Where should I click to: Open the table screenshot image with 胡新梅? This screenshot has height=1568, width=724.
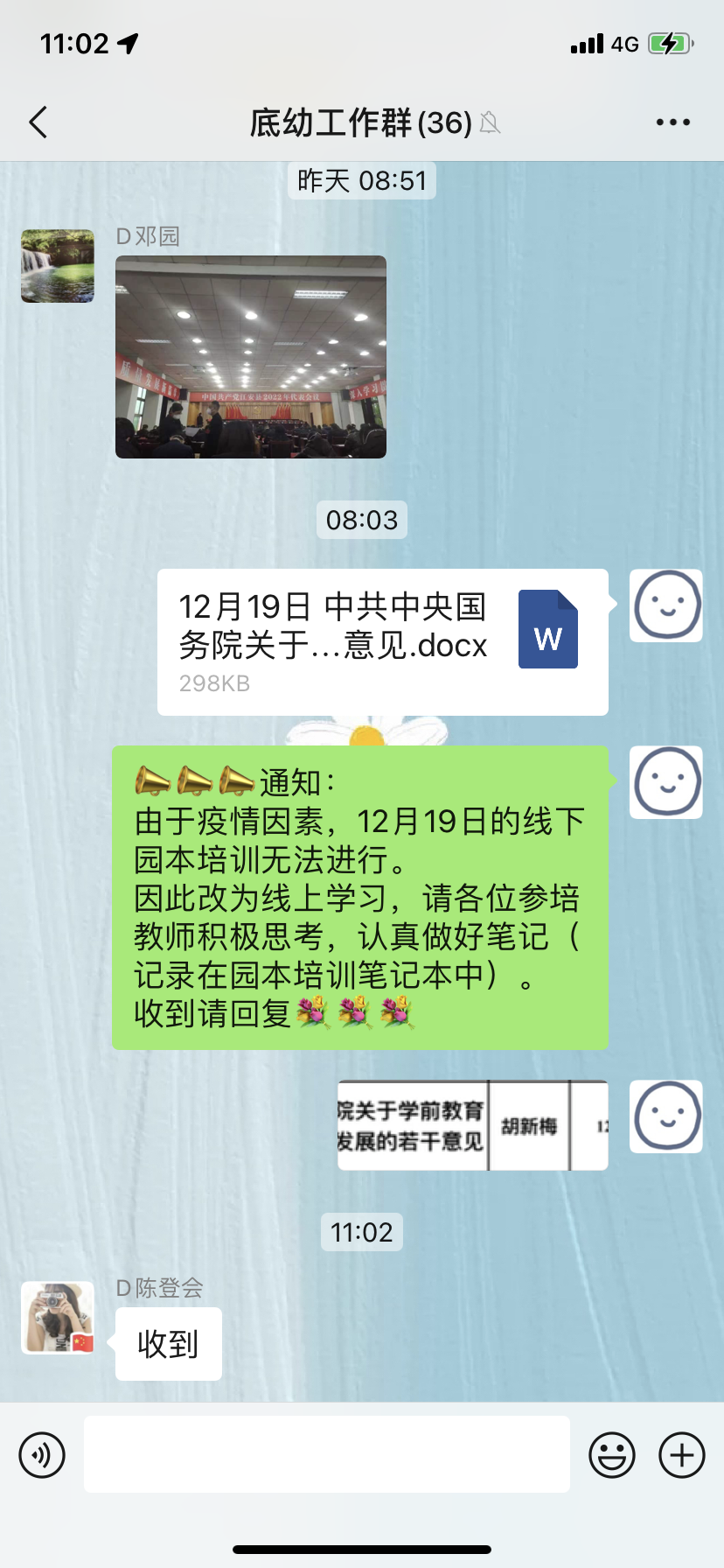pyautogui.click(x=472, y=1125)
